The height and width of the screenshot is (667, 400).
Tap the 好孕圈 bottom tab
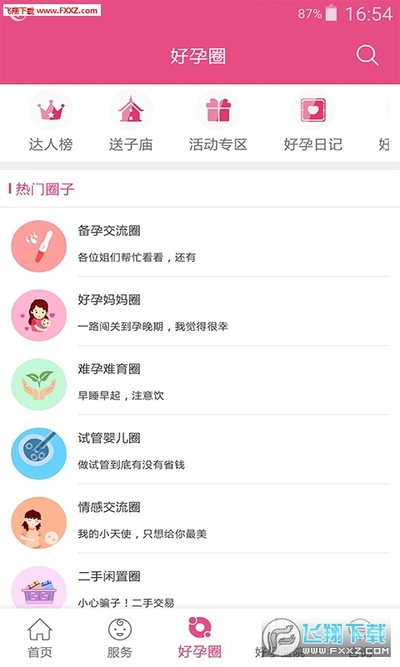click(200, 638)
